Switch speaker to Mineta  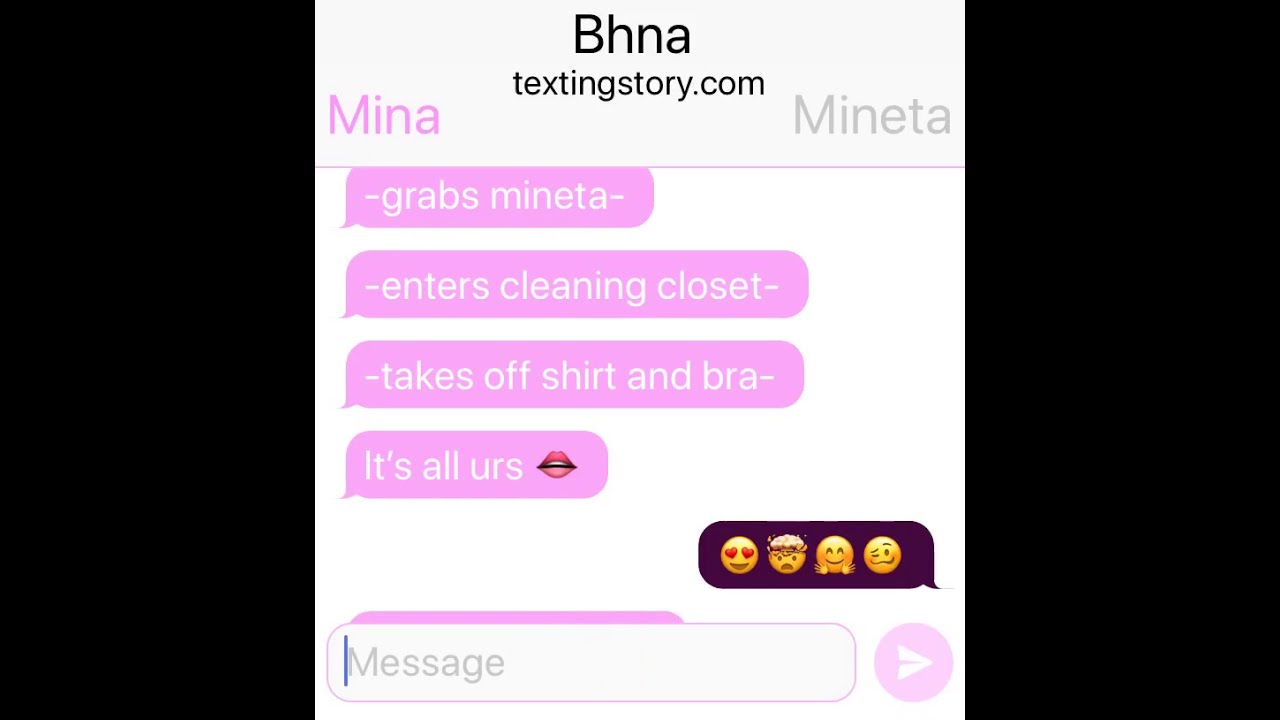(871, 116)
